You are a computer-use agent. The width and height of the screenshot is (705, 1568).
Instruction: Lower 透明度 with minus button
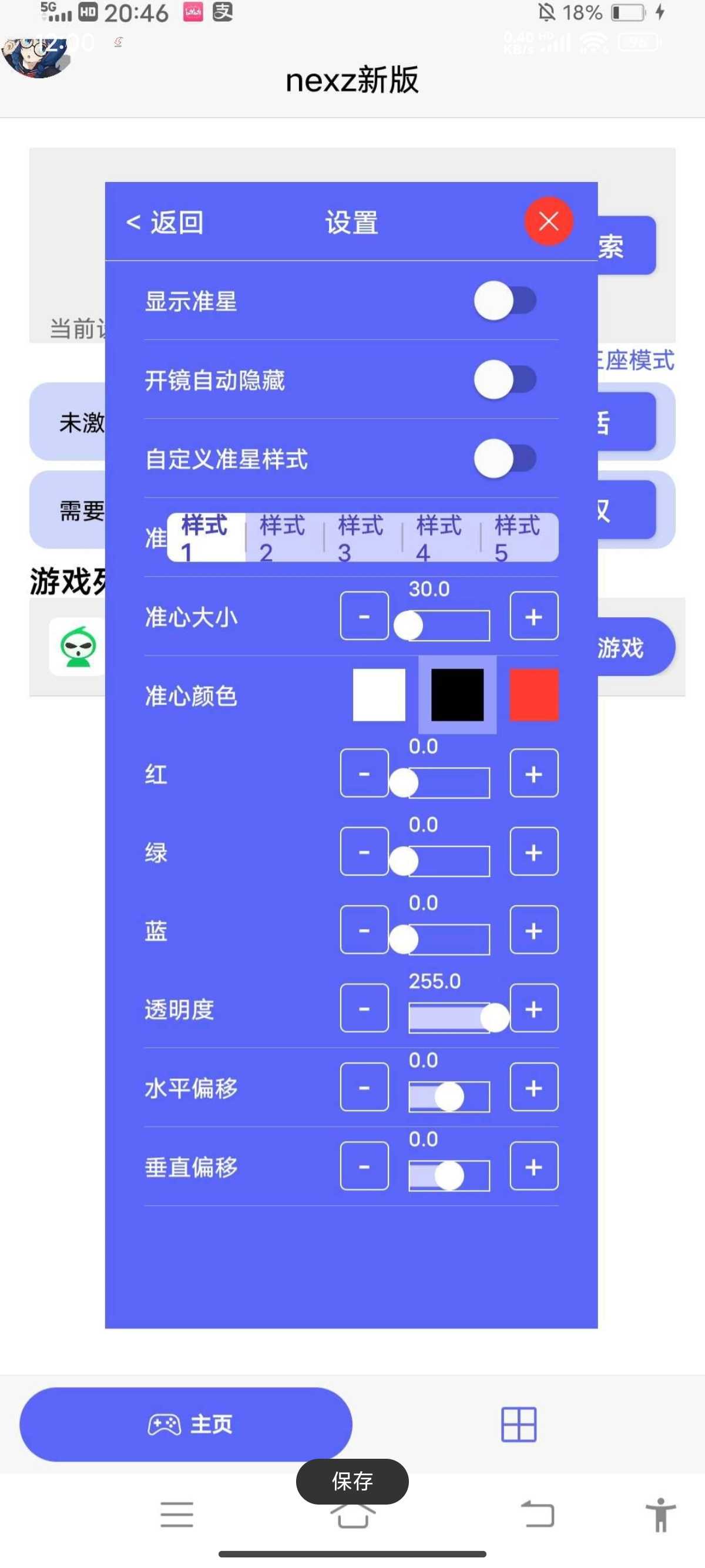(x=364, y=1008)
